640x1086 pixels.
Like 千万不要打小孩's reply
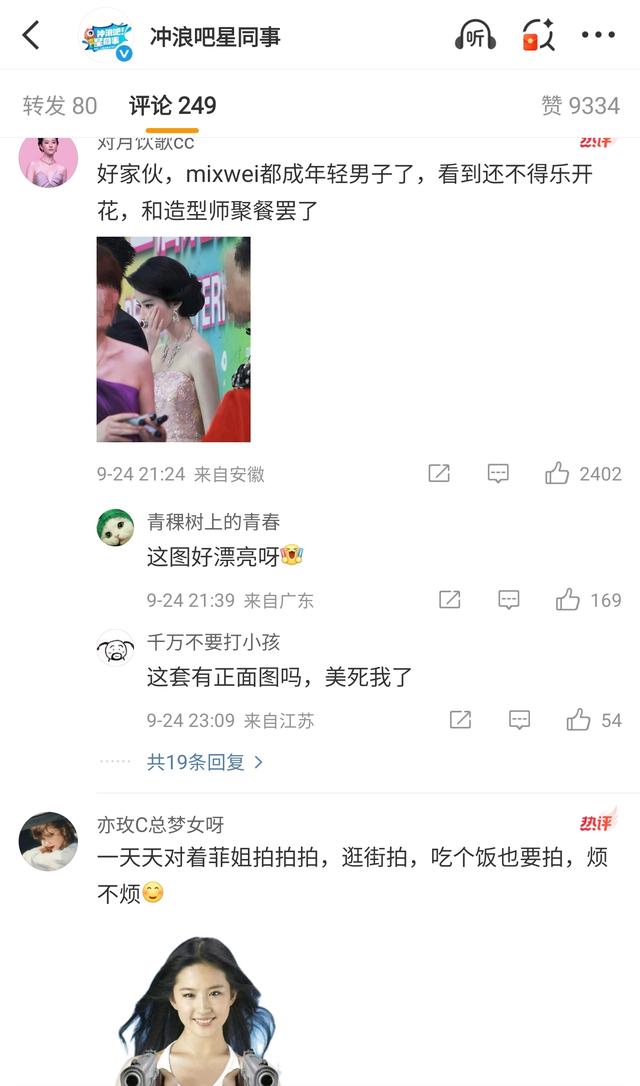pyautogui.click(x=578, y=720)
